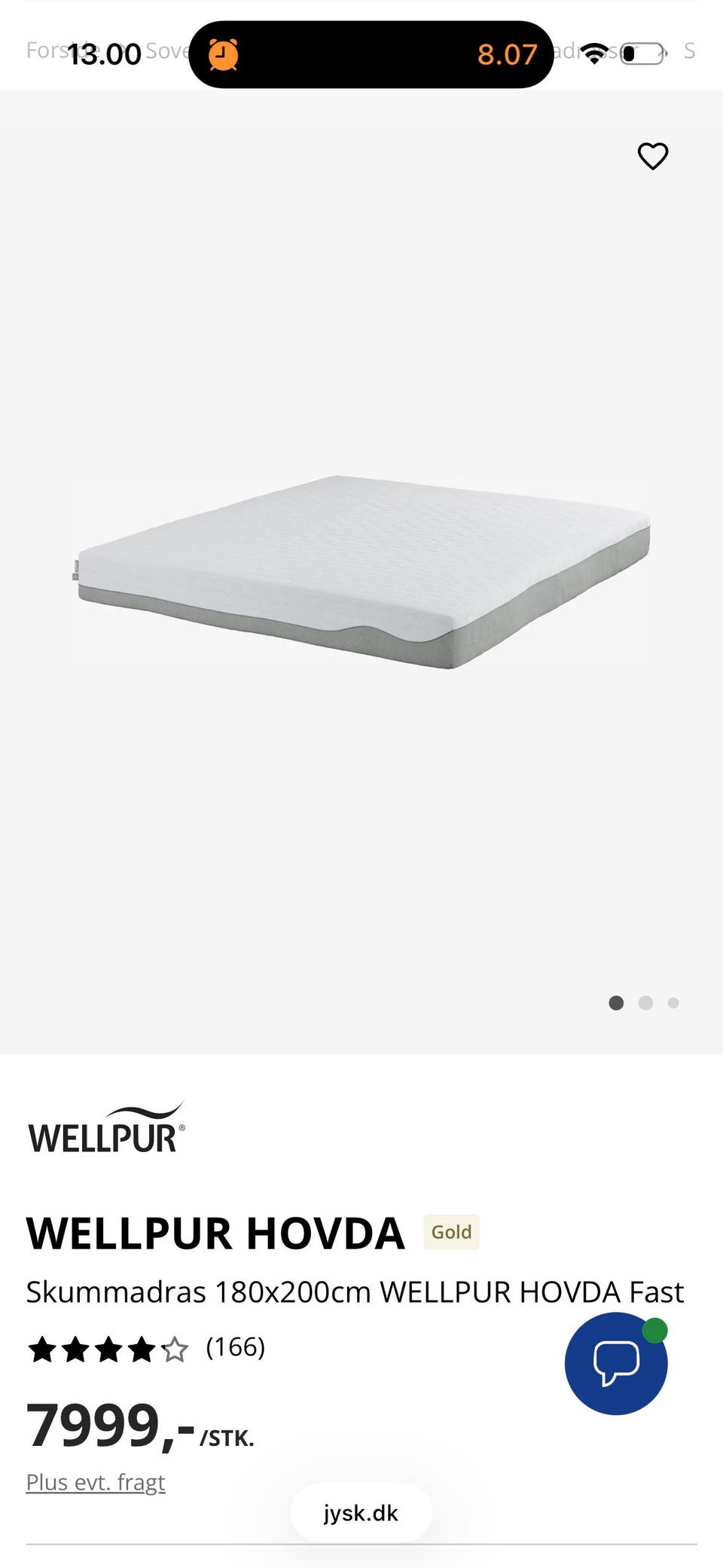The height and width of the screenshot is (1568, 723).
Task: Open the mattress product image
Action: 361,572
